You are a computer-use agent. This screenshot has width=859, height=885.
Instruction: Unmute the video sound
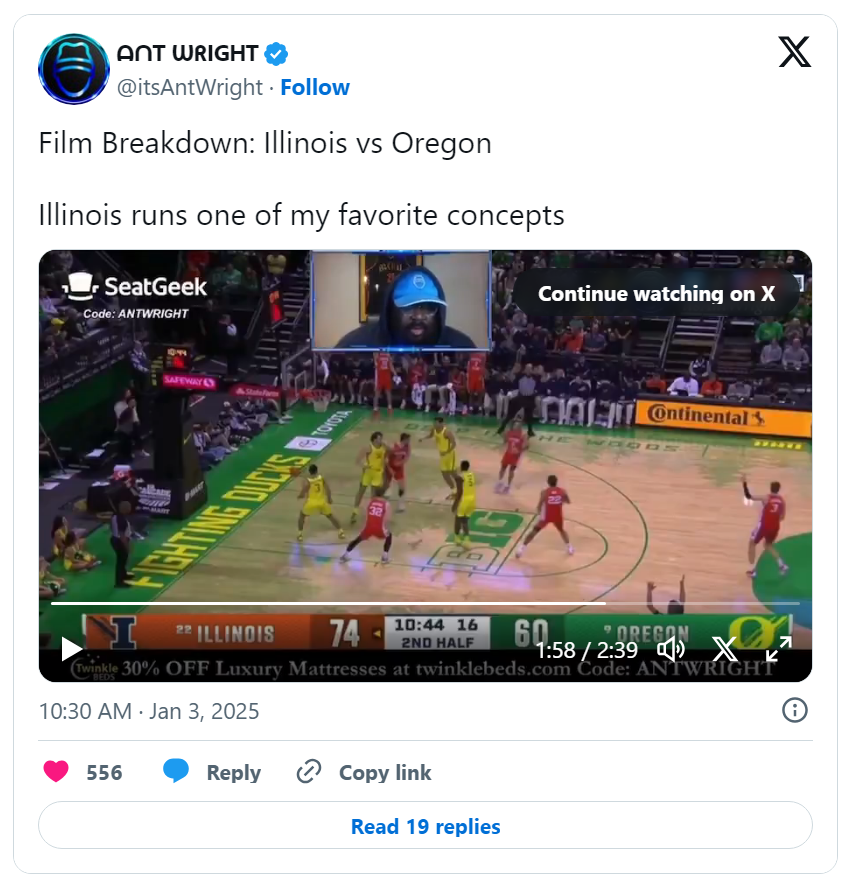pos(671,649)
